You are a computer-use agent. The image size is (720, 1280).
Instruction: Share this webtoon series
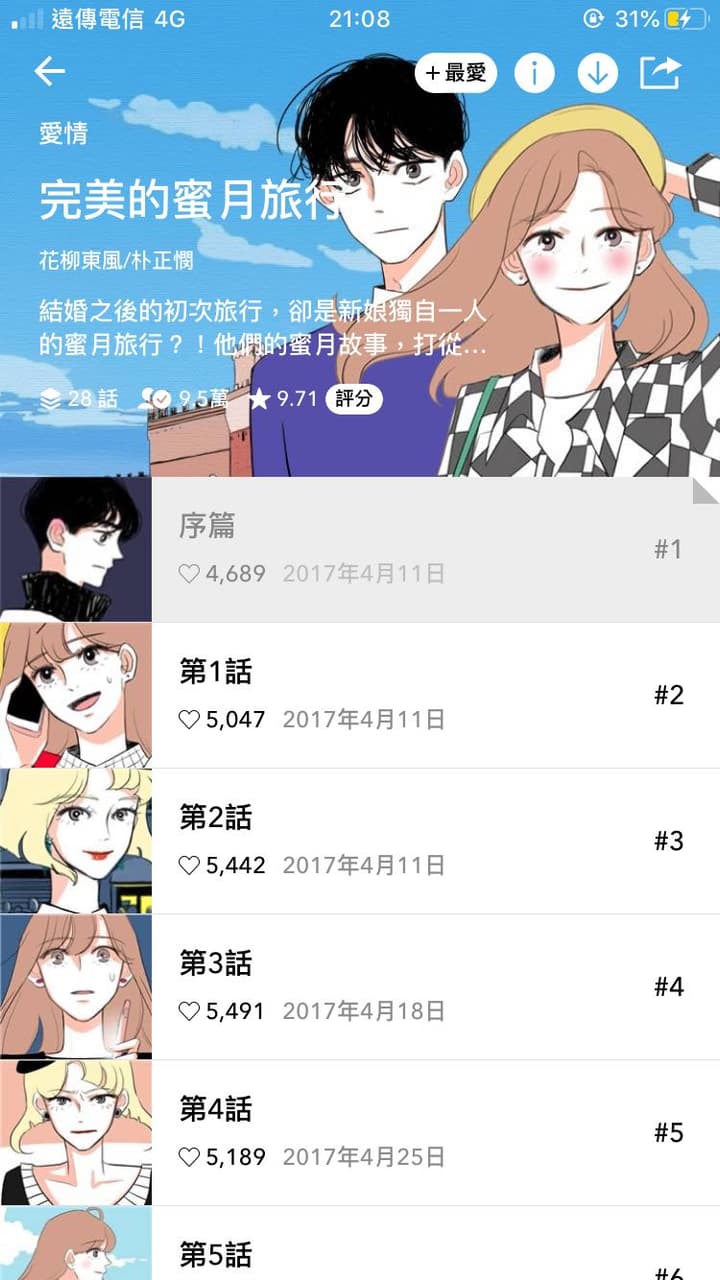(660, 73)
